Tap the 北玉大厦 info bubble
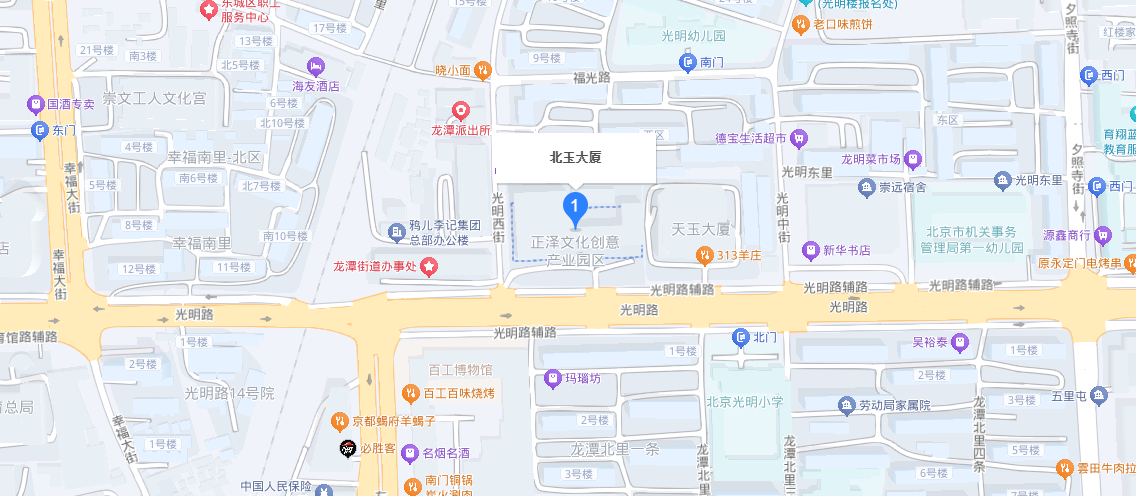The image size is (1136, 496). [x=575, y=157]
